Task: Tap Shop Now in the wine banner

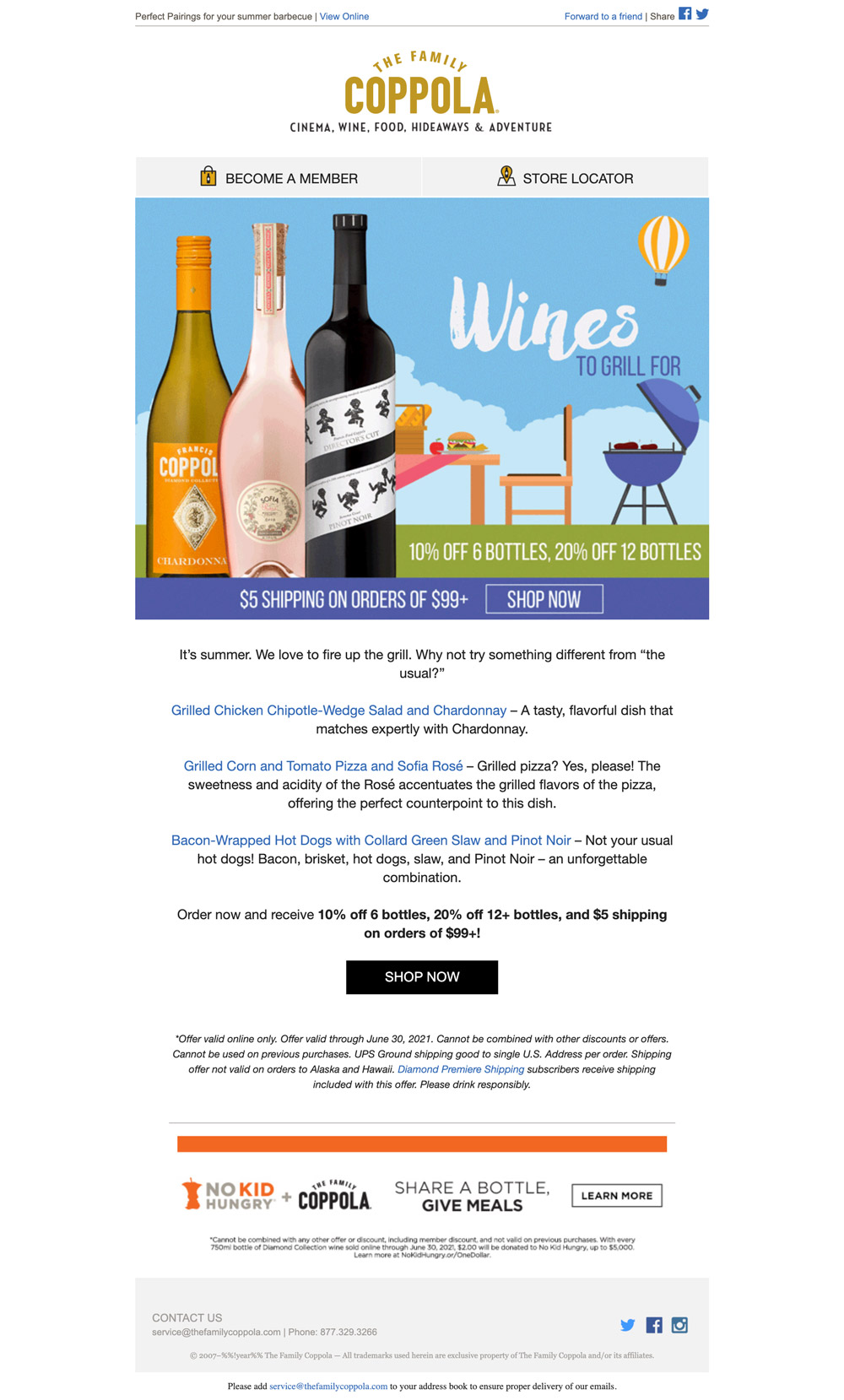Action: tap(544, 599)
